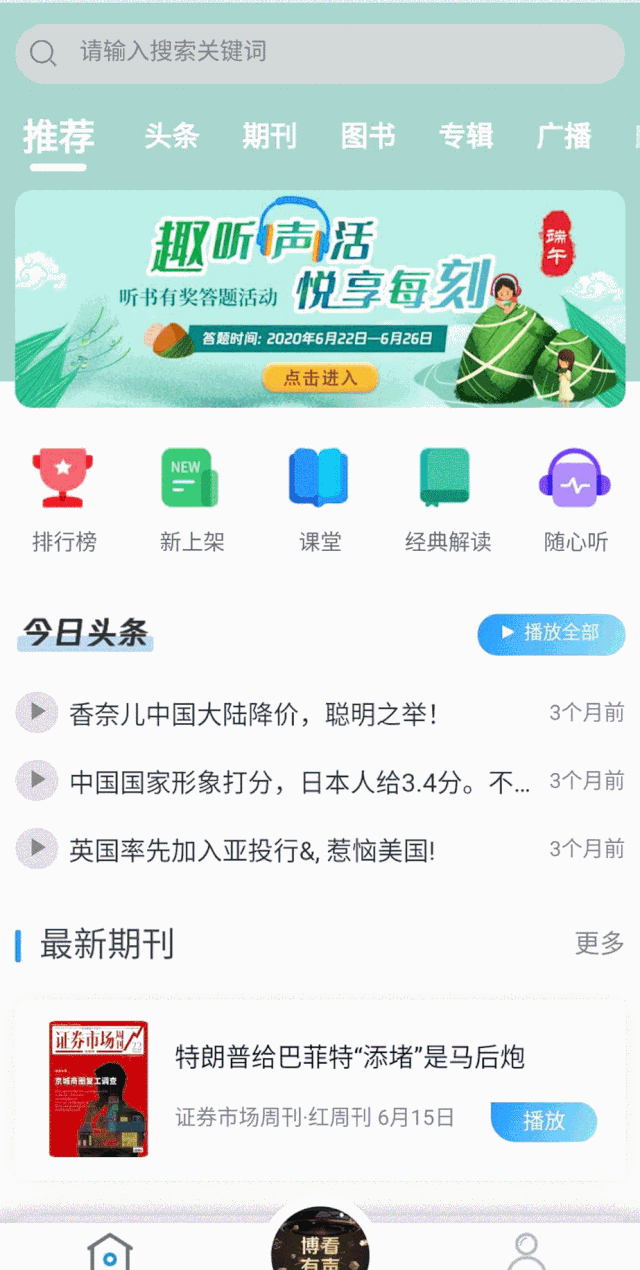Play the 英国率先加入亚投行 headline
Image resolution: width=640 pixels, height=1270 pixels.
pos(37,850)
